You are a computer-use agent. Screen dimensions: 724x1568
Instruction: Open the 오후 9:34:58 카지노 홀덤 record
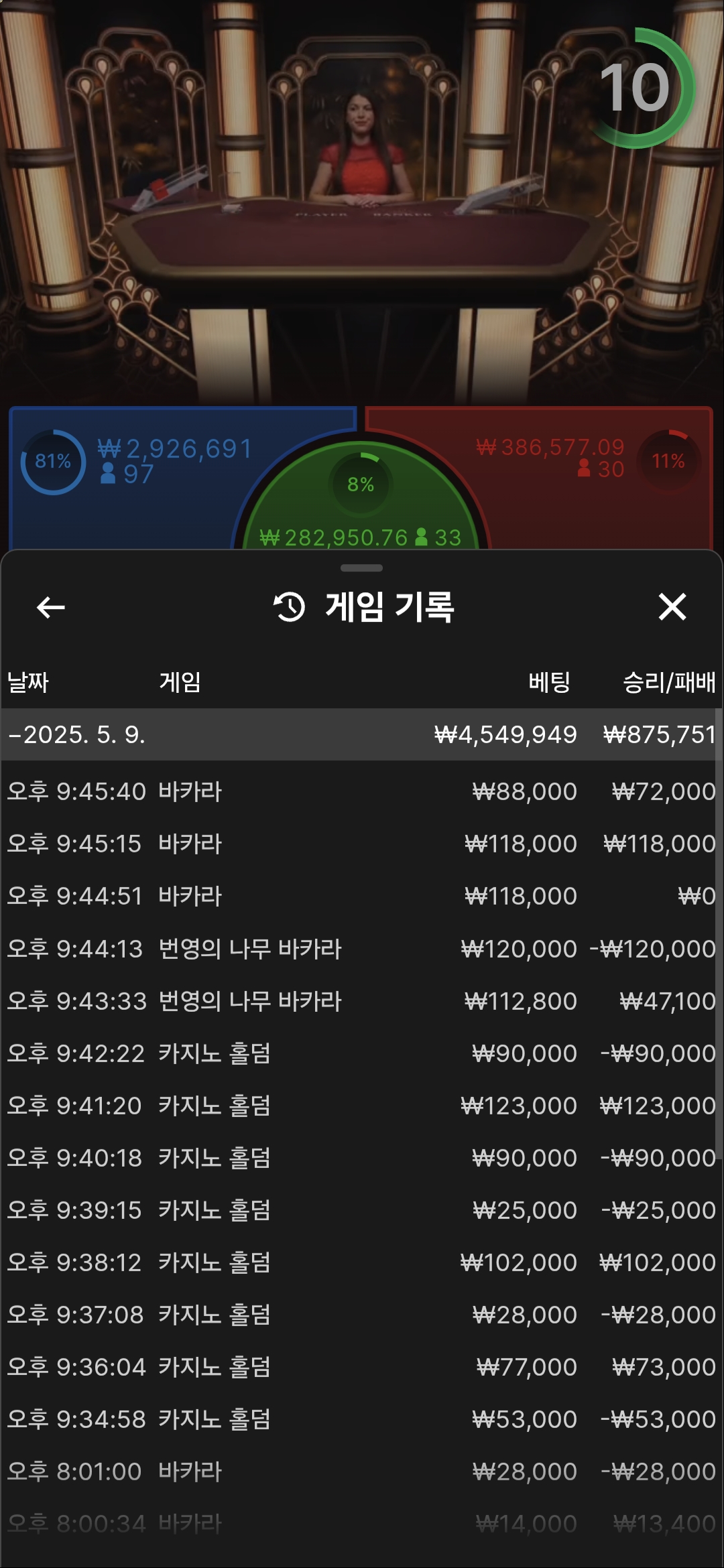[362, 1419]
